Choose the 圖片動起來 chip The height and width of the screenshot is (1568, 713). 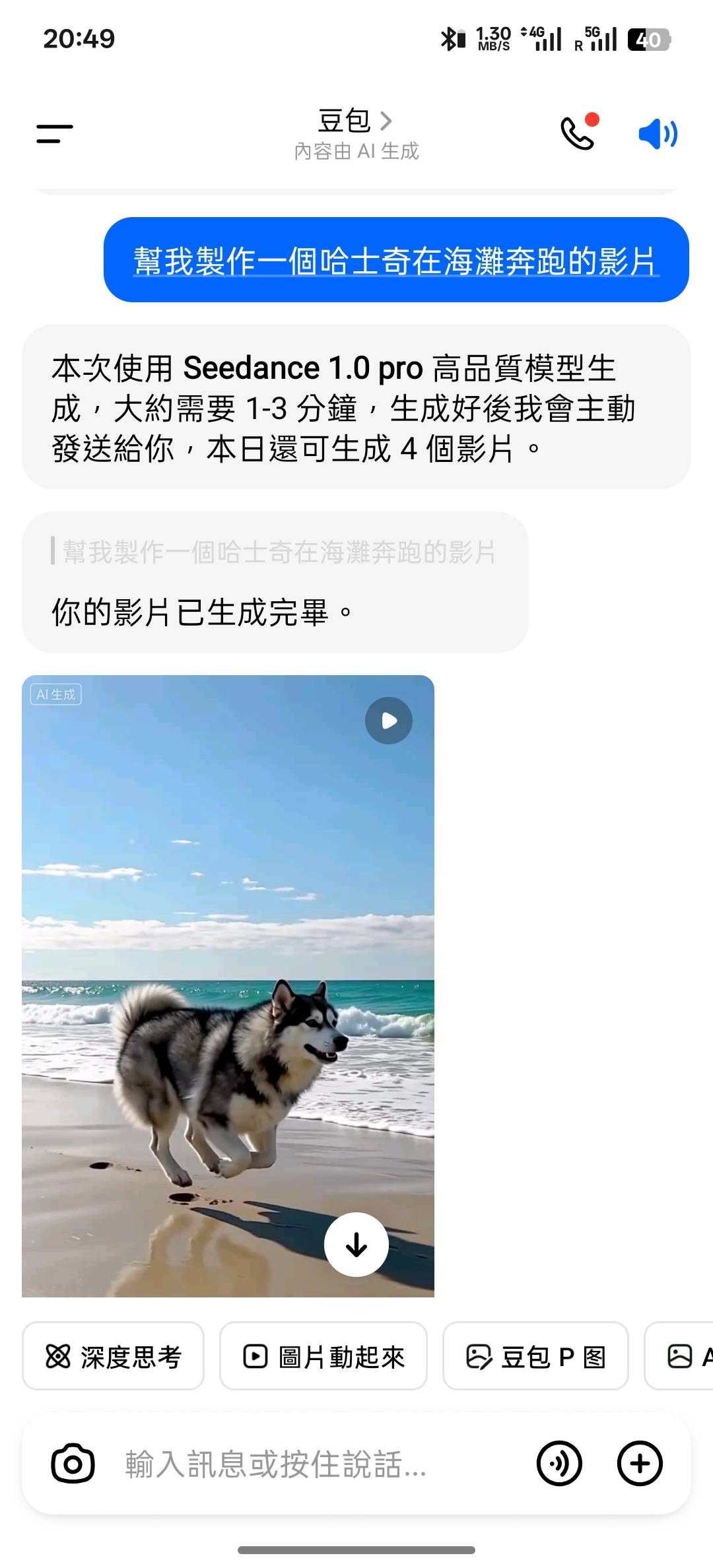pyautogui.click(x=323, y=1357)
